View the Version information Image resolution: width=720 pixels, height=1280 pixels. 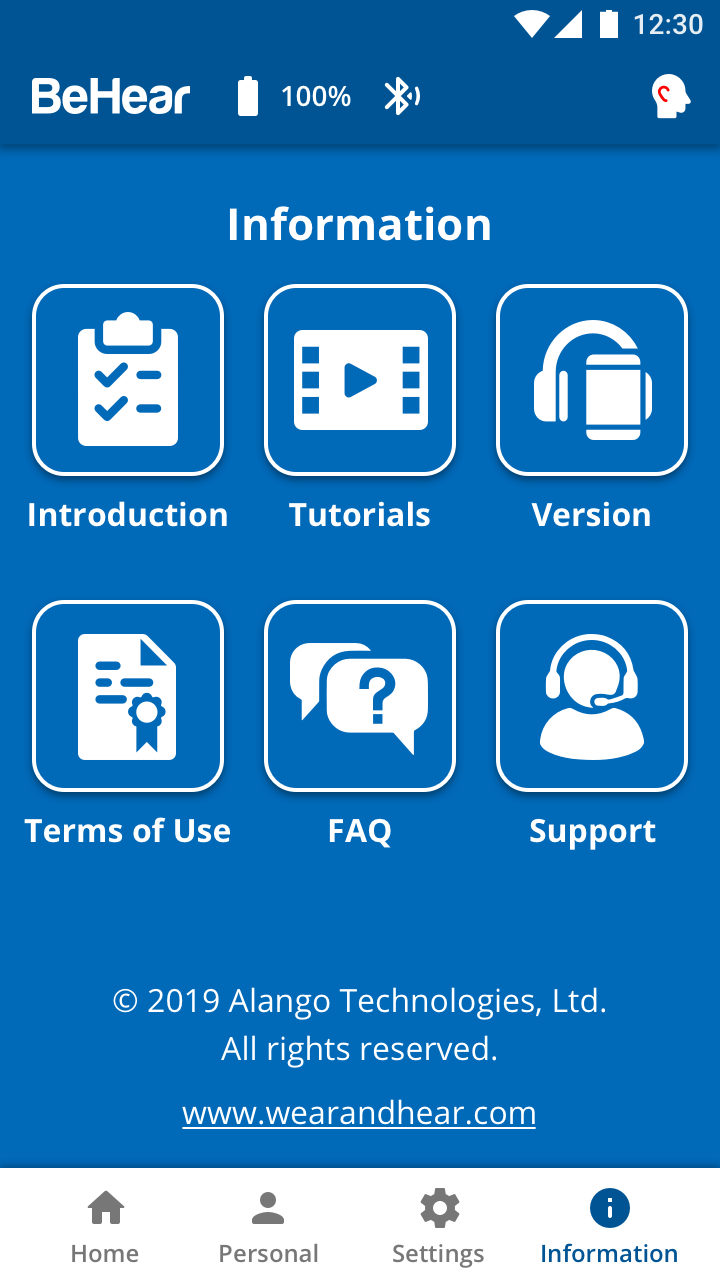click(592, 380)
